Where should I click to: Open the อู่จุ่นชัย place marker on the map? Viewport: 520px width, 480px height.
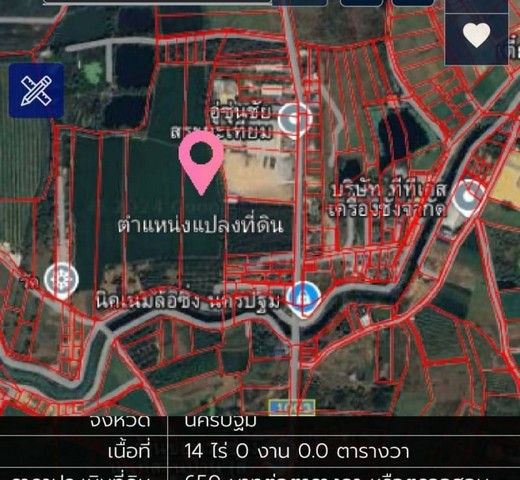pos(295,119)
